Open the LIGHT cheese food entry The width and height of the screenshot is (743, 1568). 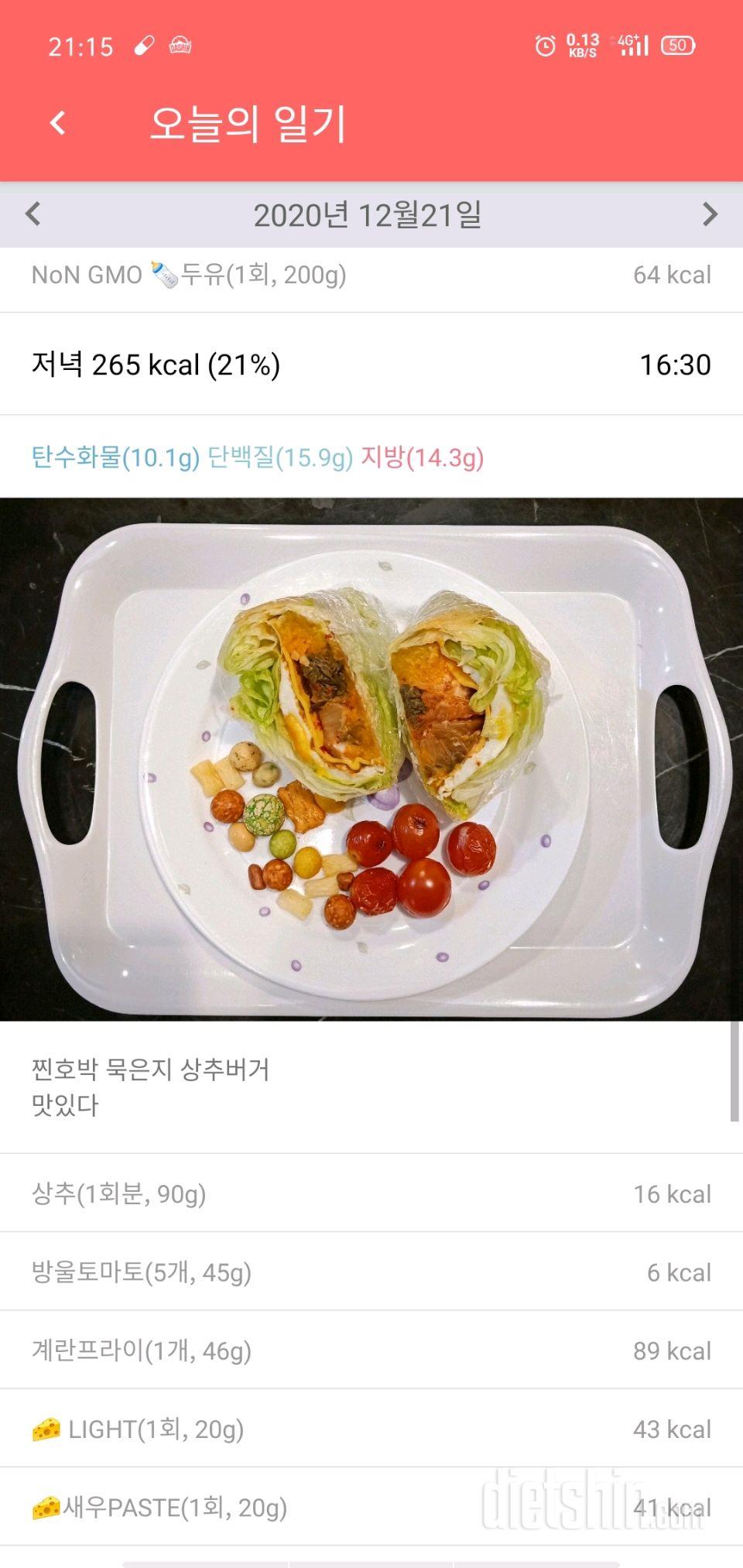pyautogui.click(x=371, y=1429)
